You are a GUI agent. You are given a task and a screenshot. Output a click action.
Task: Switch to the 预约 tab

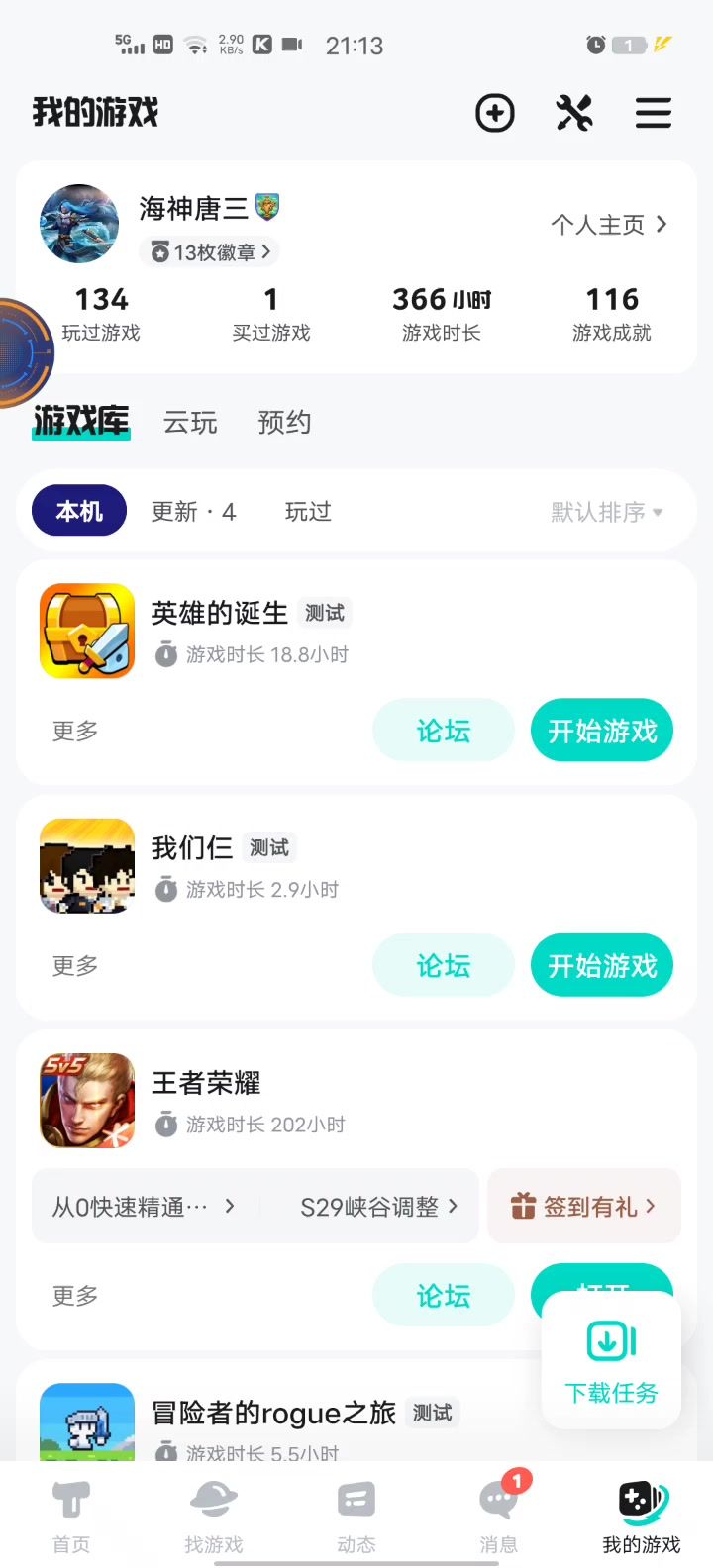(x=284, y=423)
